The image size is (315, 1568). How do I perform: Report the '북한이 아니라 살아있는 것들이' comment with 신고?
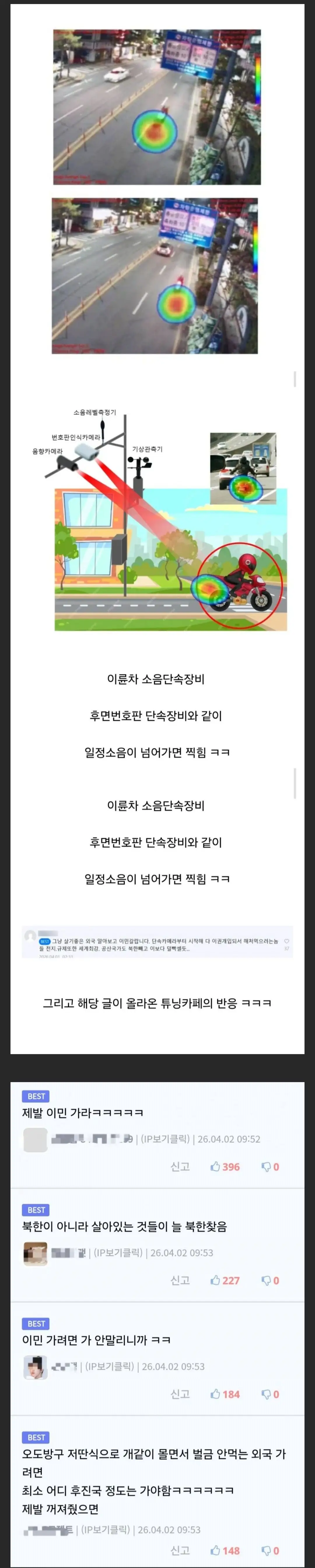coord(180,1280)
